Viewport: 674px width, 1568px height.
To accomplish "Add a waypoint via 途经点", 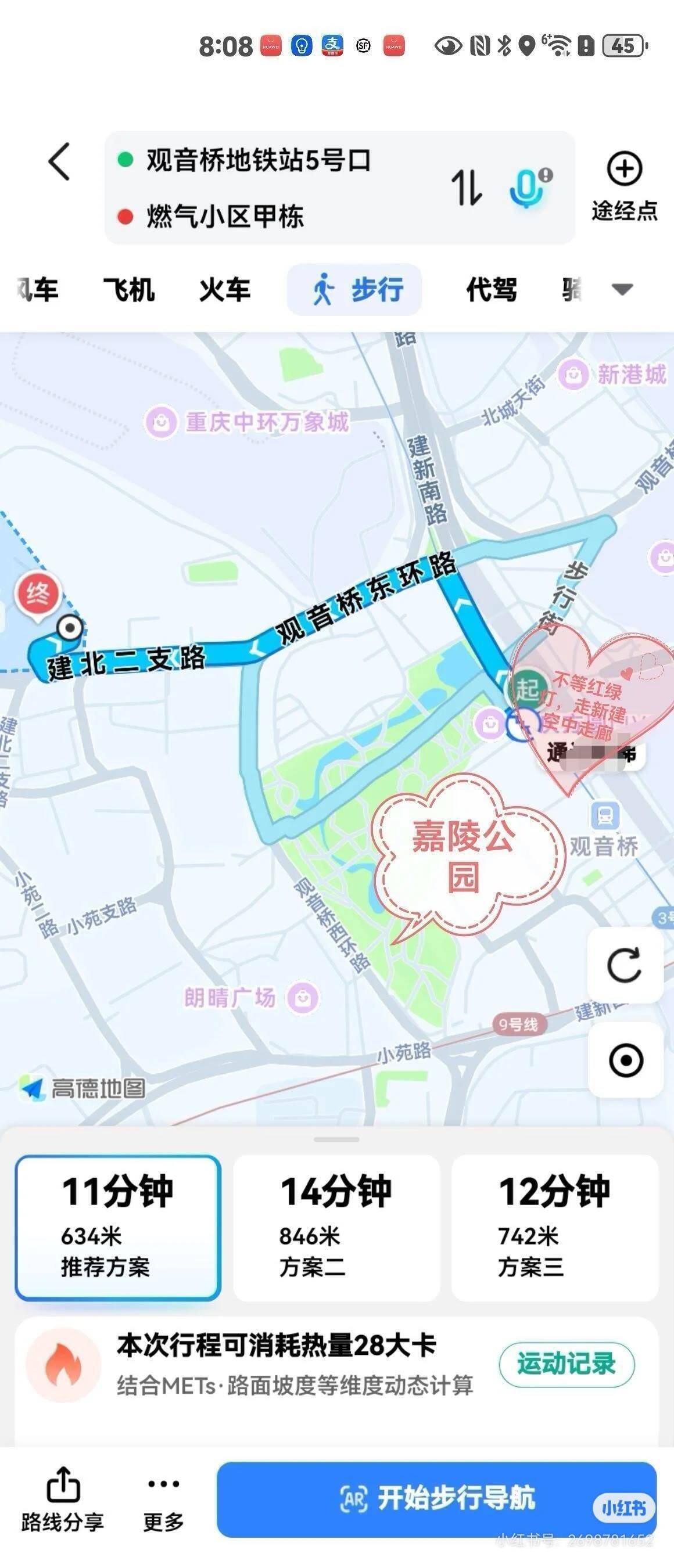I will [624, 185].
